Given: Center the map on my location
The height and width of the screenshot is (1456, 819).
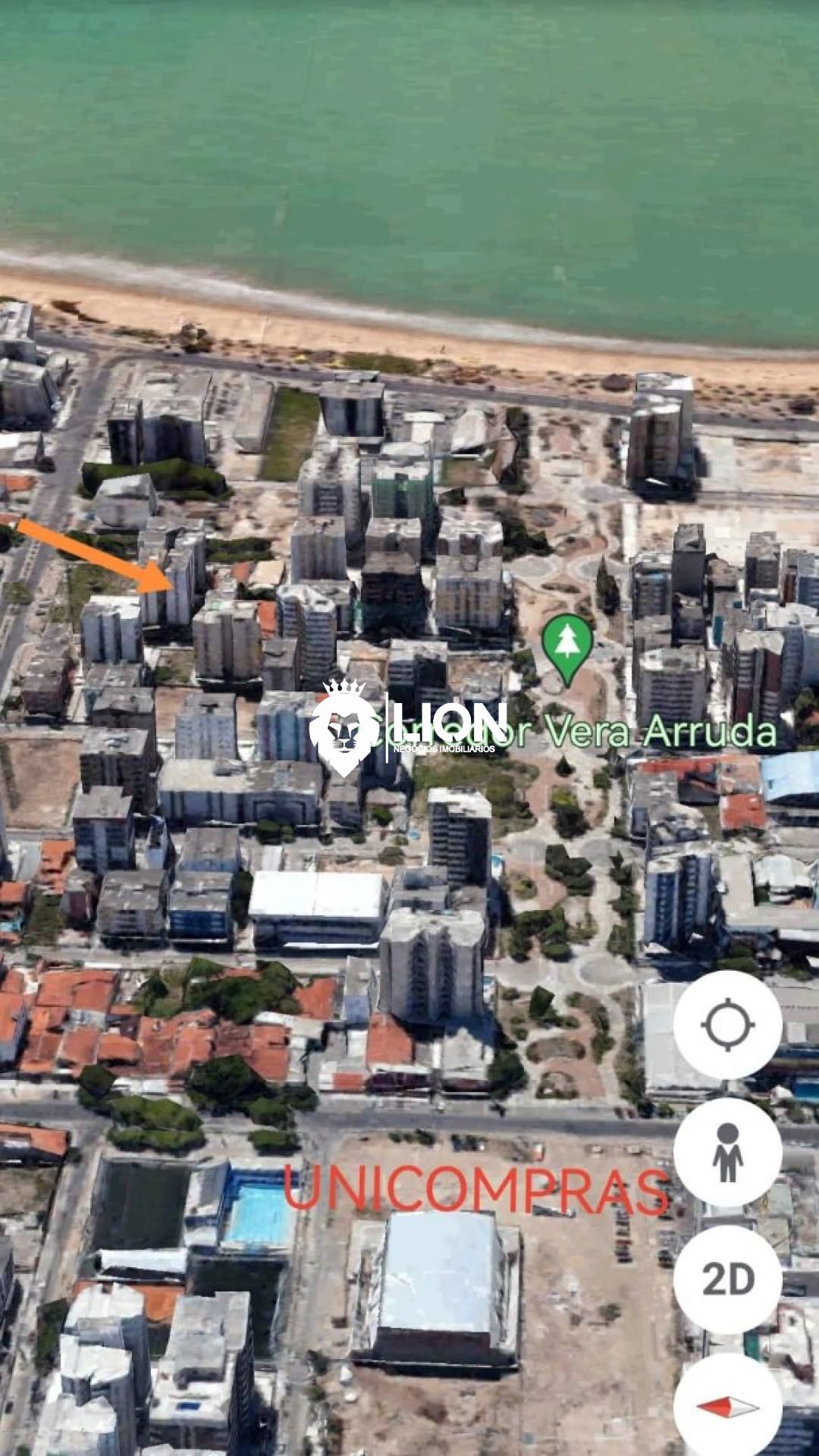Looking at the screenshot, I should (727, 1025).
